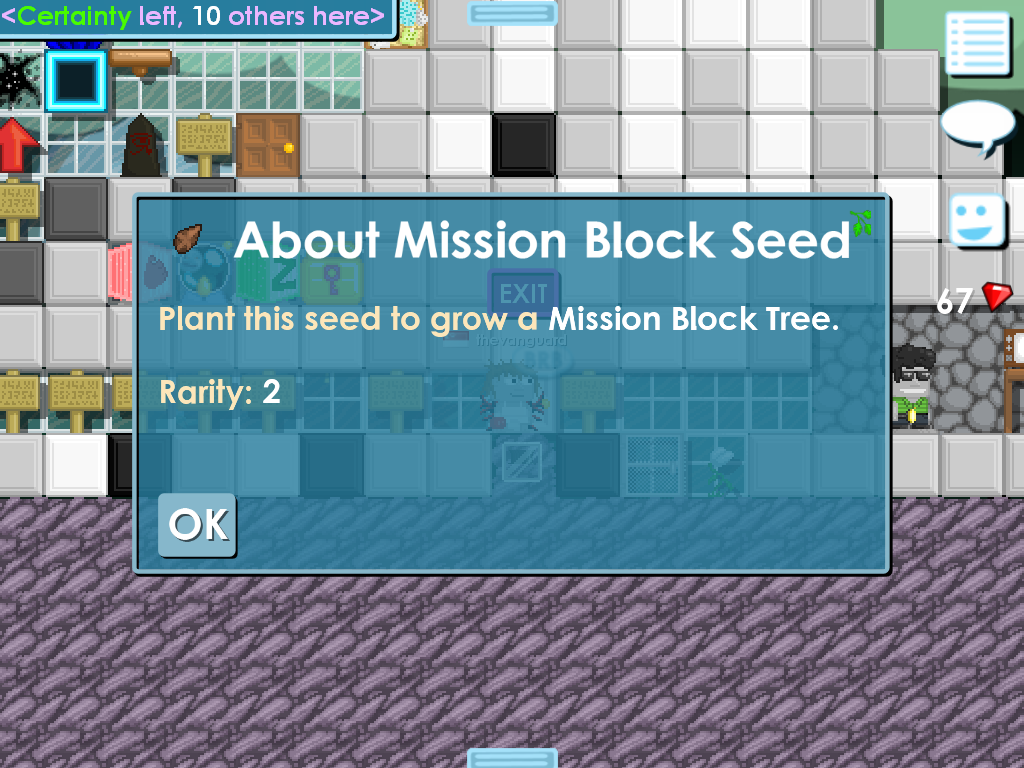
Task: Dismiss the seed info dialog with OK
Action: 197,525
